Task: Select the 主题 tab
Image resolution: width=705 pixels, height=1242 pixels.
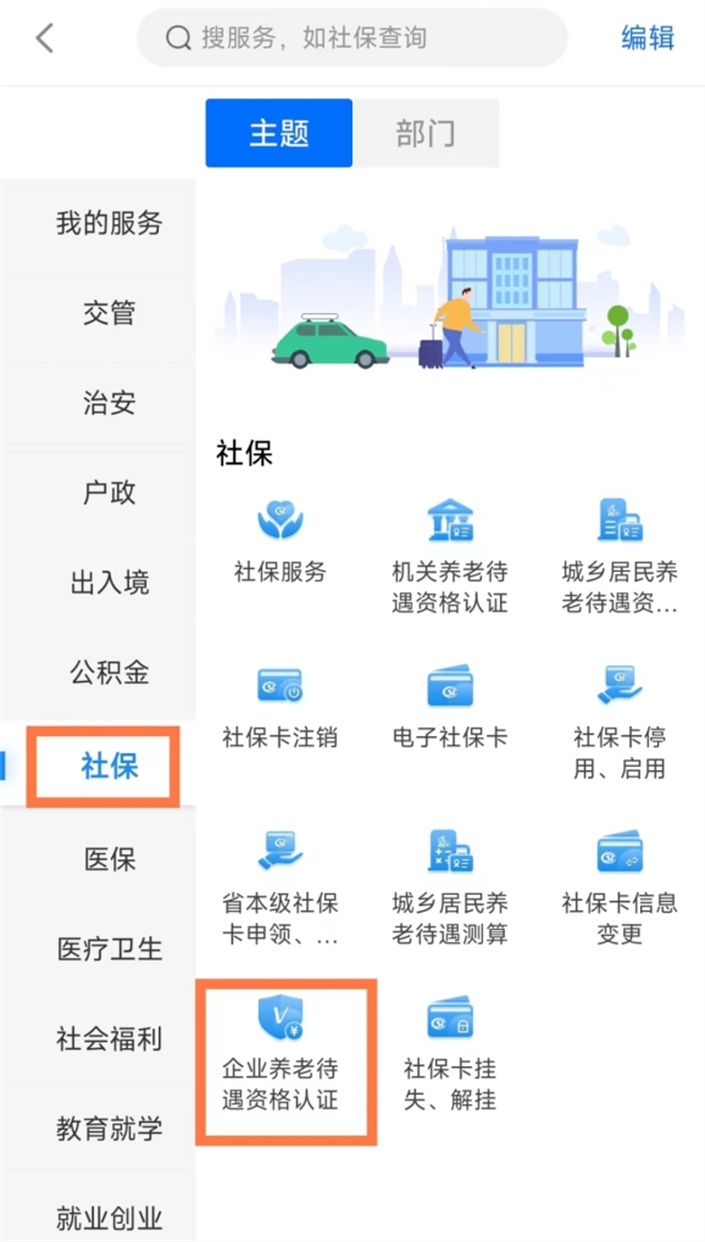Action: [279, 133]
